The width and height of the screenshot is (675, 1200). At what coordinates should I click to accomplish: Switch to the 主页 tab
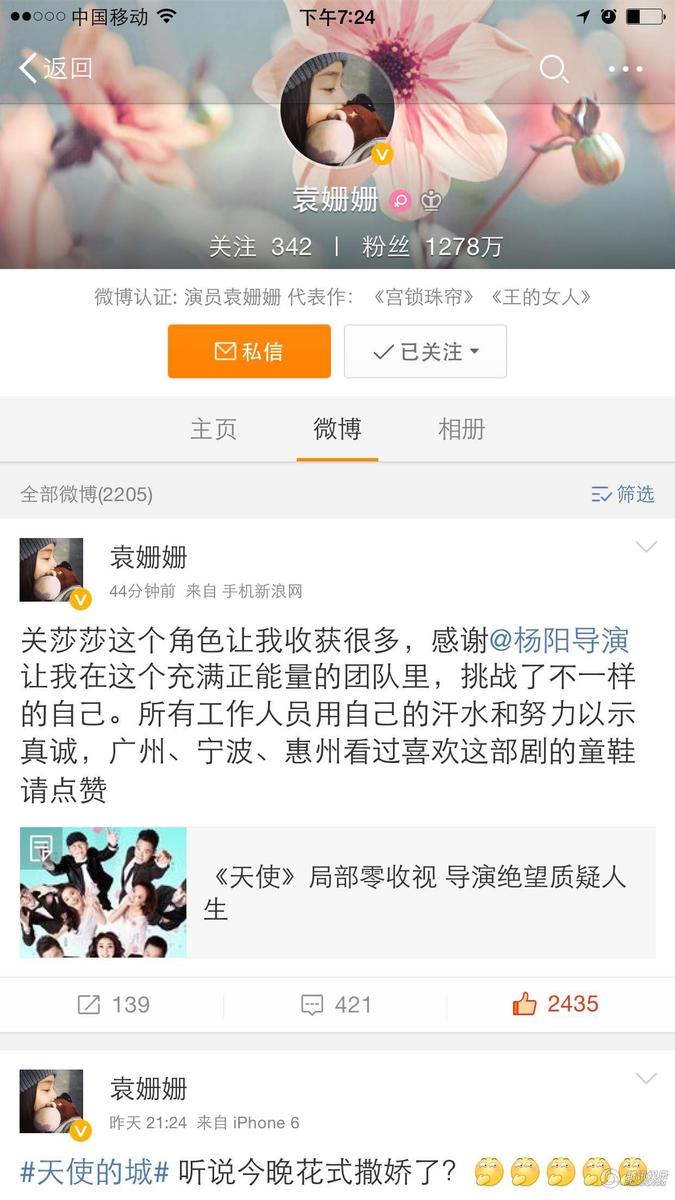pos(214,429)
